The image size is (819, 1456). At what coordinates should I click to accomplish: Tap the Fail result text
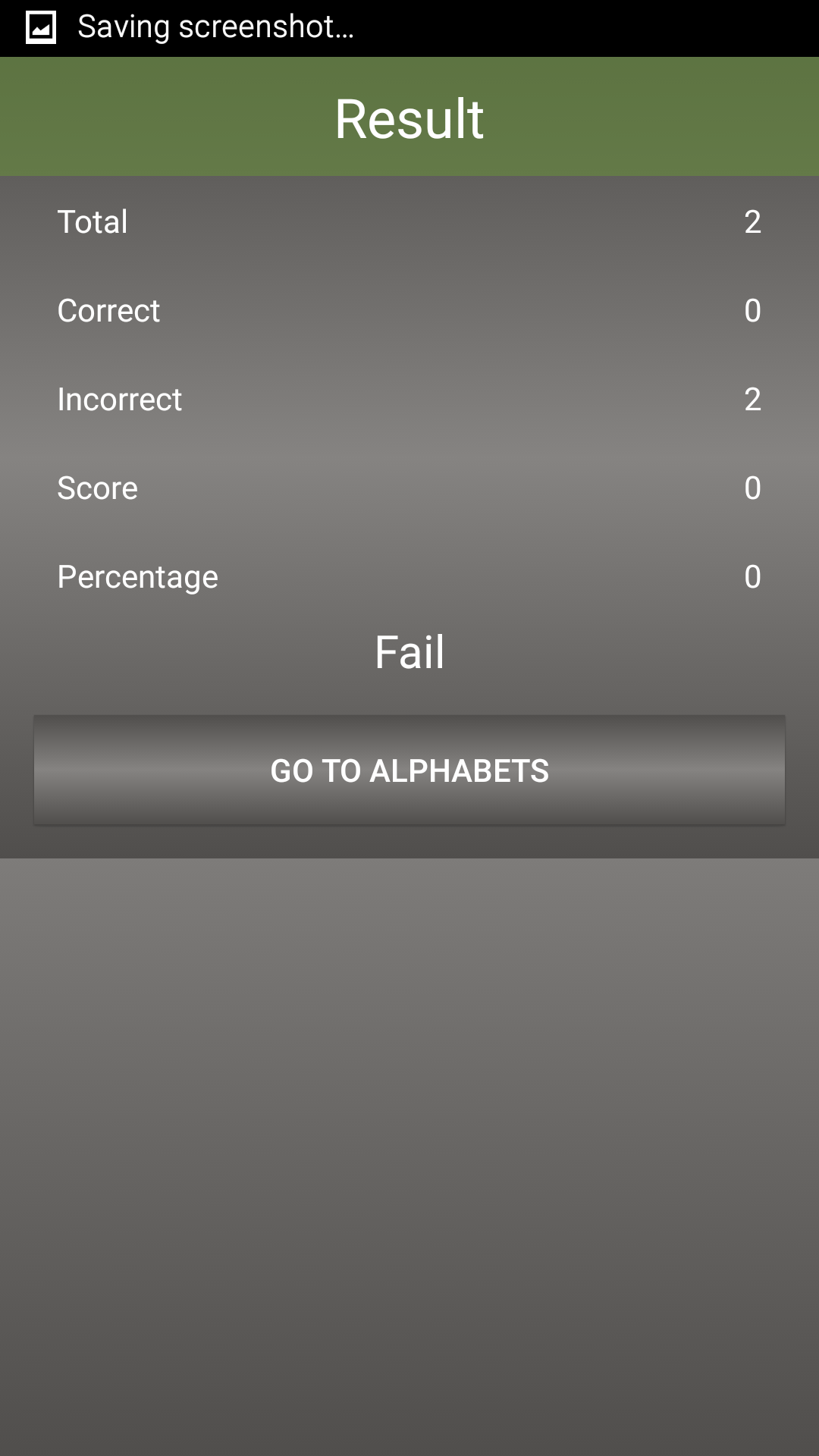[409, 652]
